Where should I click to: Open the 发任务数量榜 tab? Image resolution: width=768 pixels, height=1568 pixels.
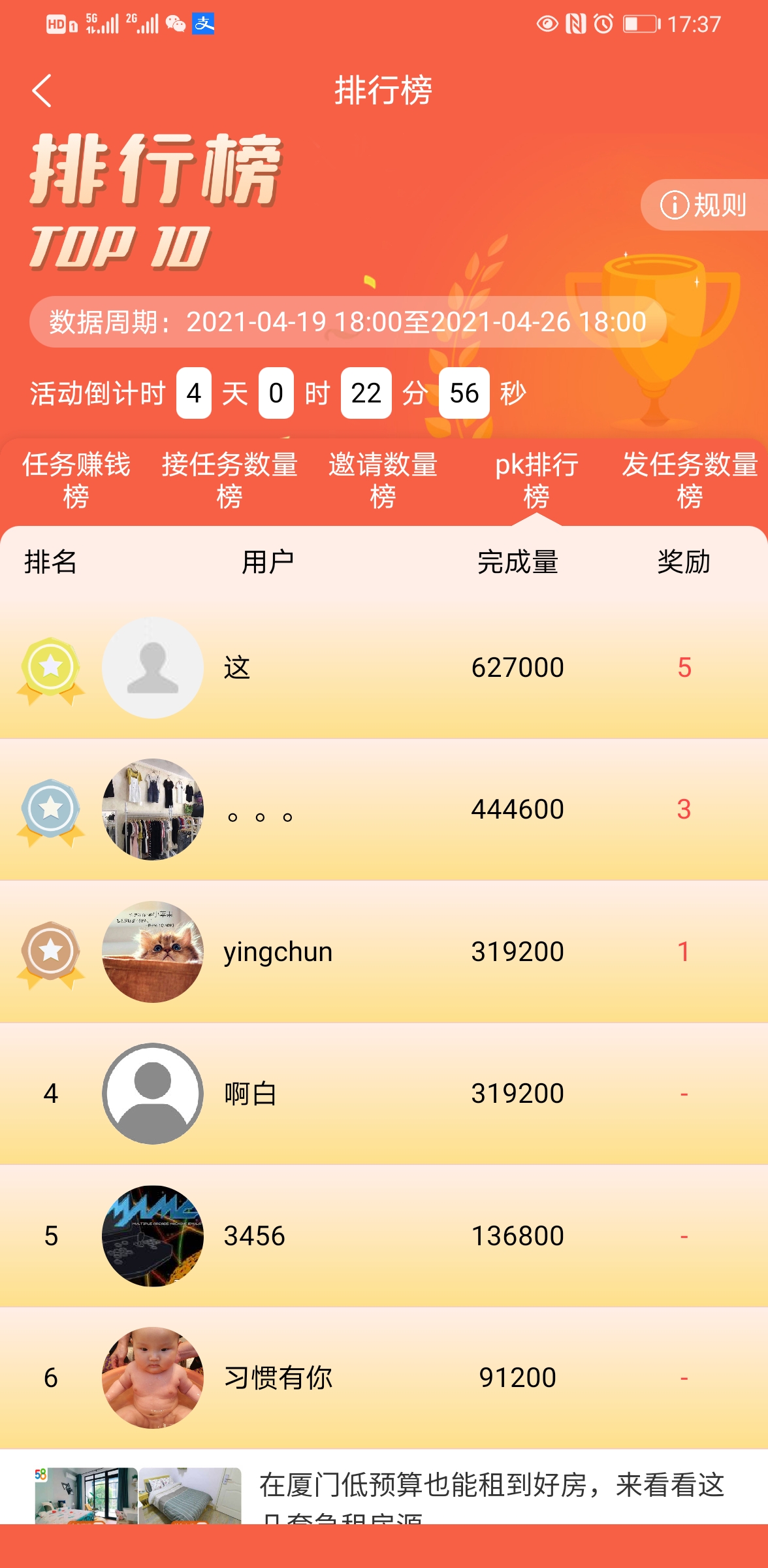690,480
